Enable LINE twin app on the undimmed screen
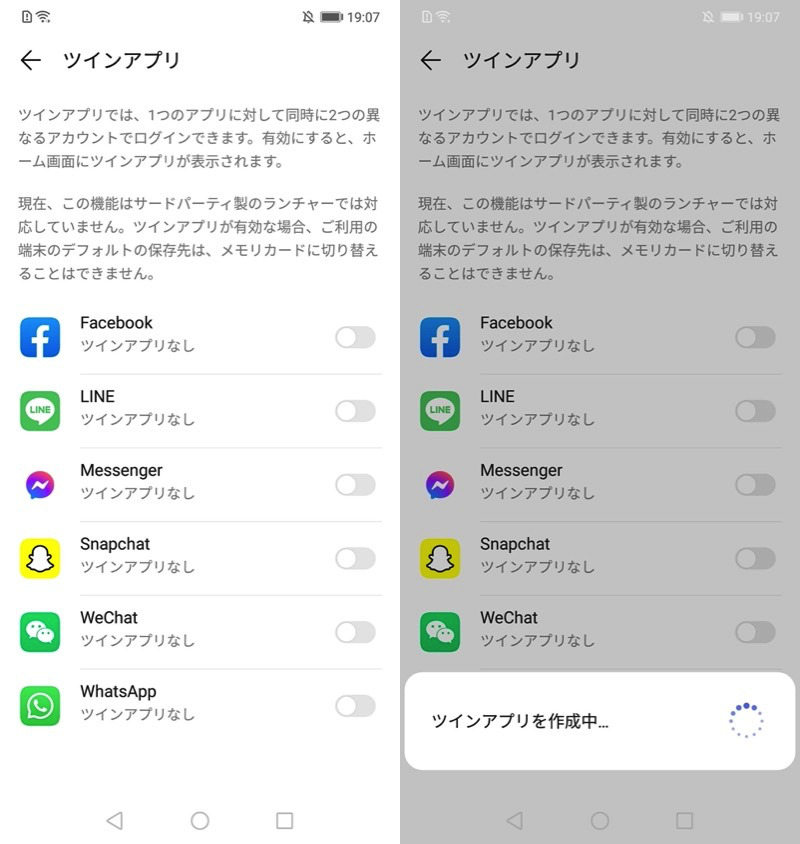Viewport: 800px width, 844px height. [355, 411]
